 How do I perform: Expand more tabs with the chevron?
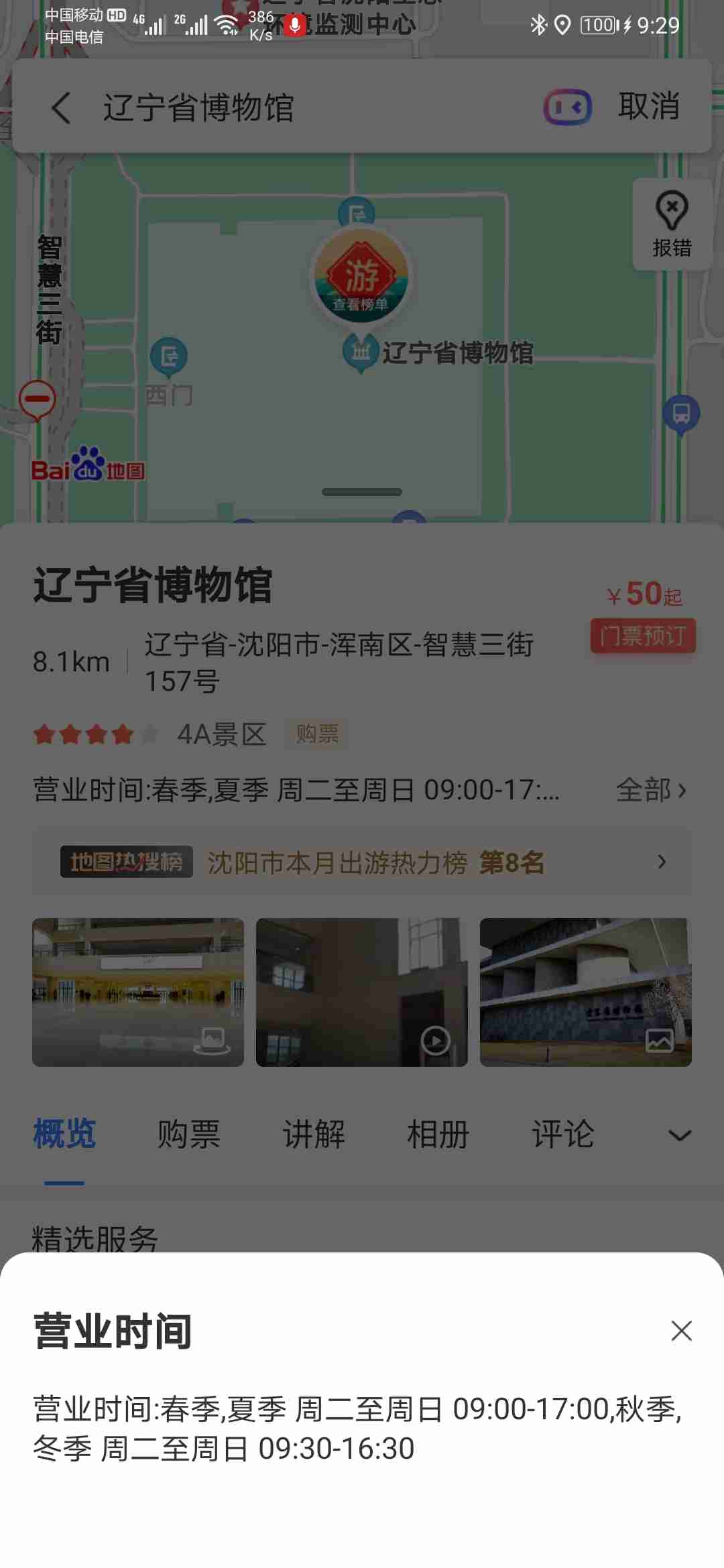click(x=680, y=1135)
